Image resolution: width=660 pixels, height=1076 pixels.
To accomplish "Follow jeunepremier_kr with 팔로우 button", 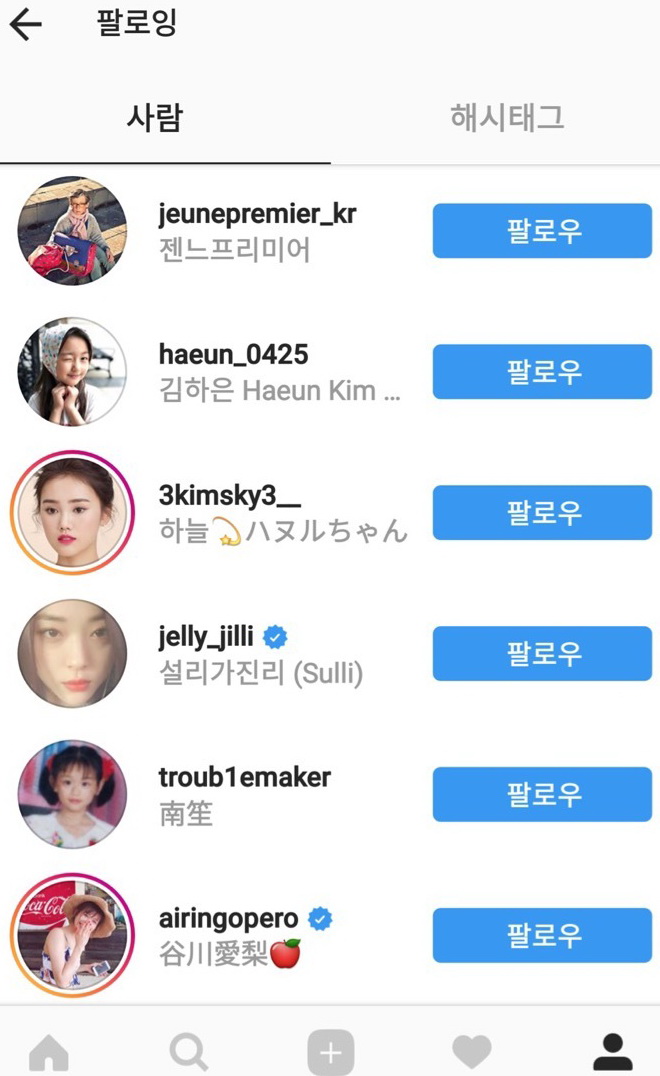I will pos(542,231).
